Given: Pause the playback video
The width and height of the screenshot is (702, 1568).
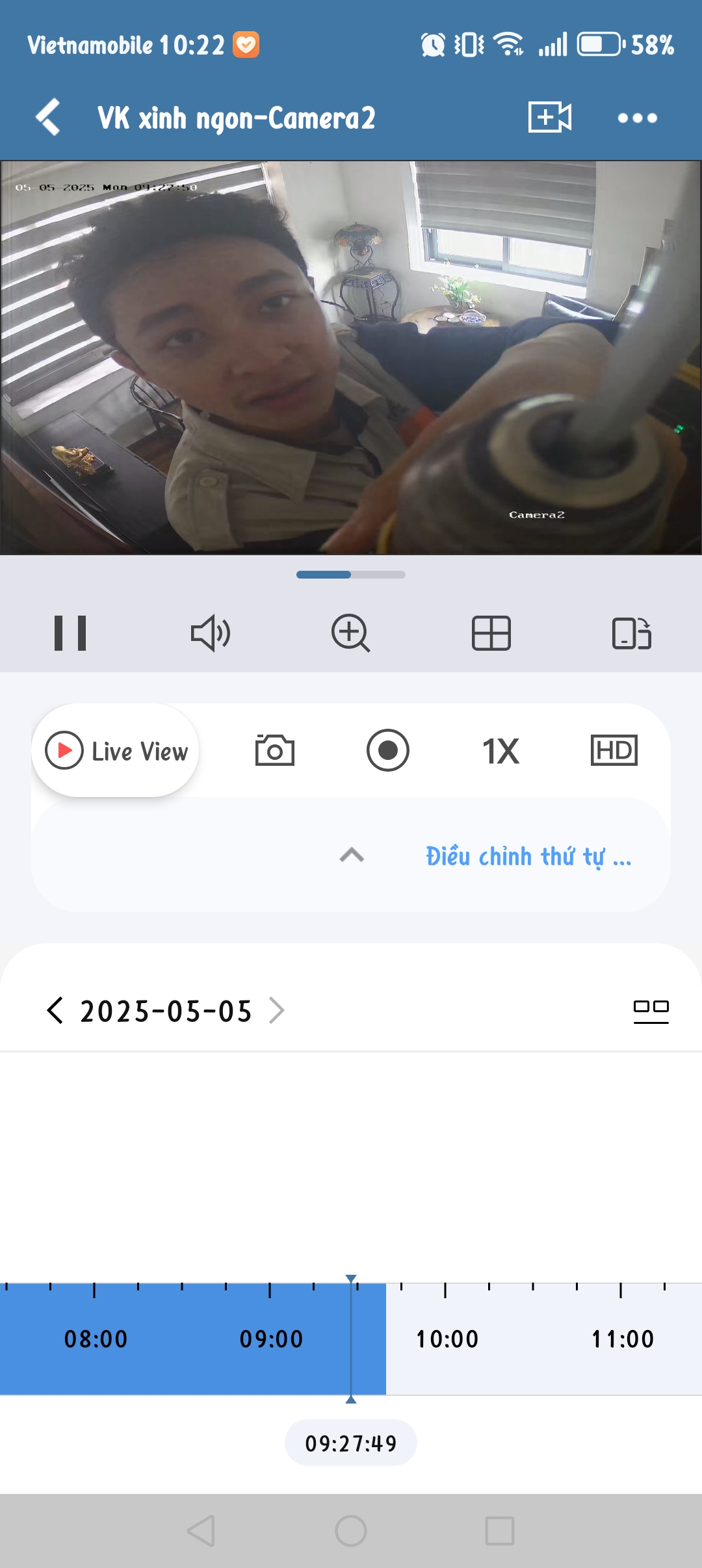Looking at the screenshot, I should pos(70,633).
